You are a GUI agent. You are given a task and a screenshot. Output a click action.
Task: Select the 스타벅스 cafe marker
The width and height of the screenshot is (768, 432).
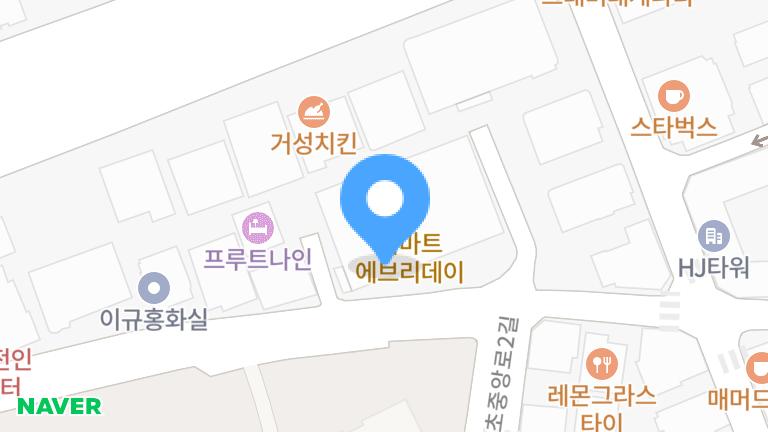click(674, 96)
